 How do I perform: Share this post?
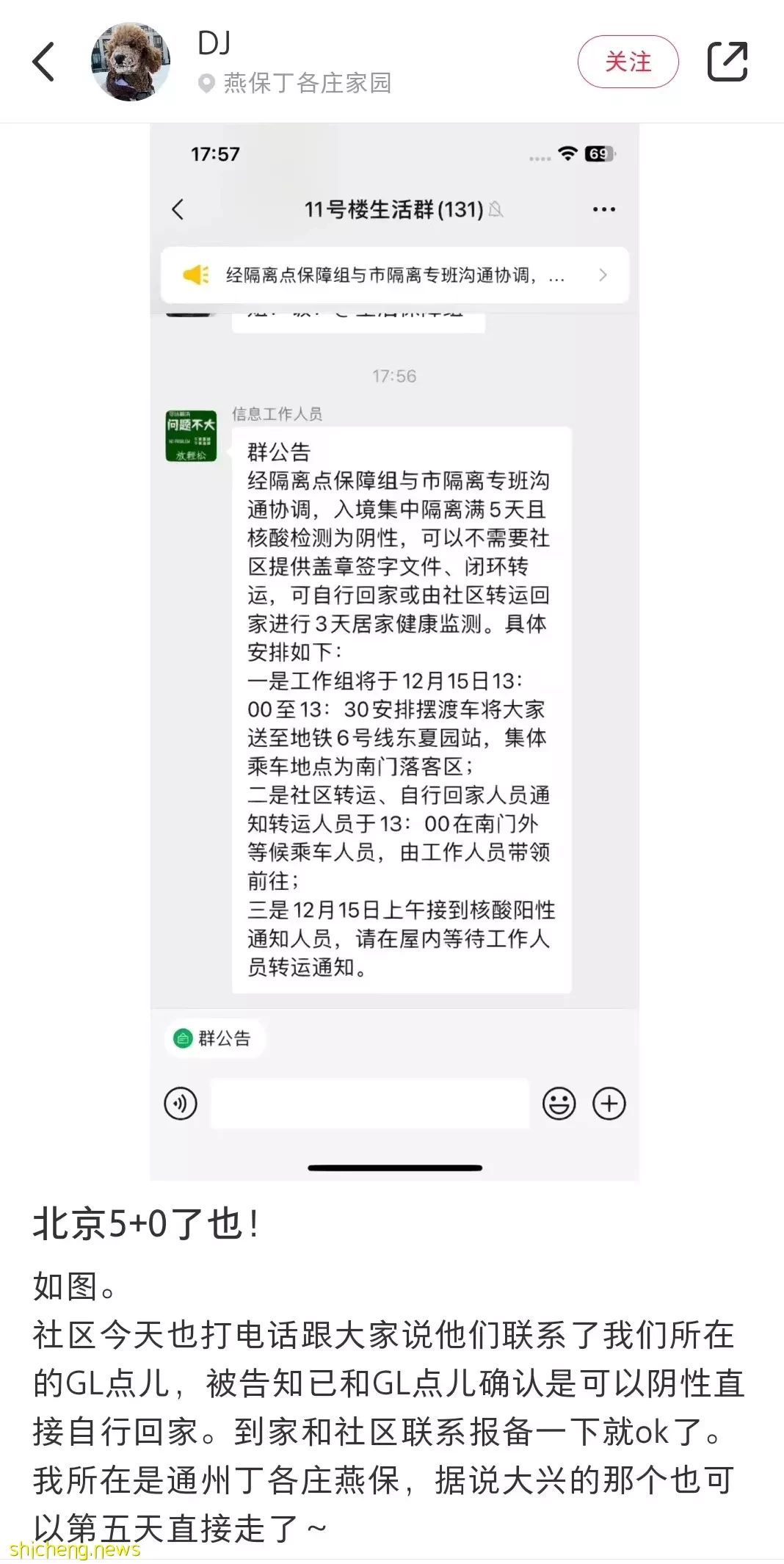(x=727, y=62)
